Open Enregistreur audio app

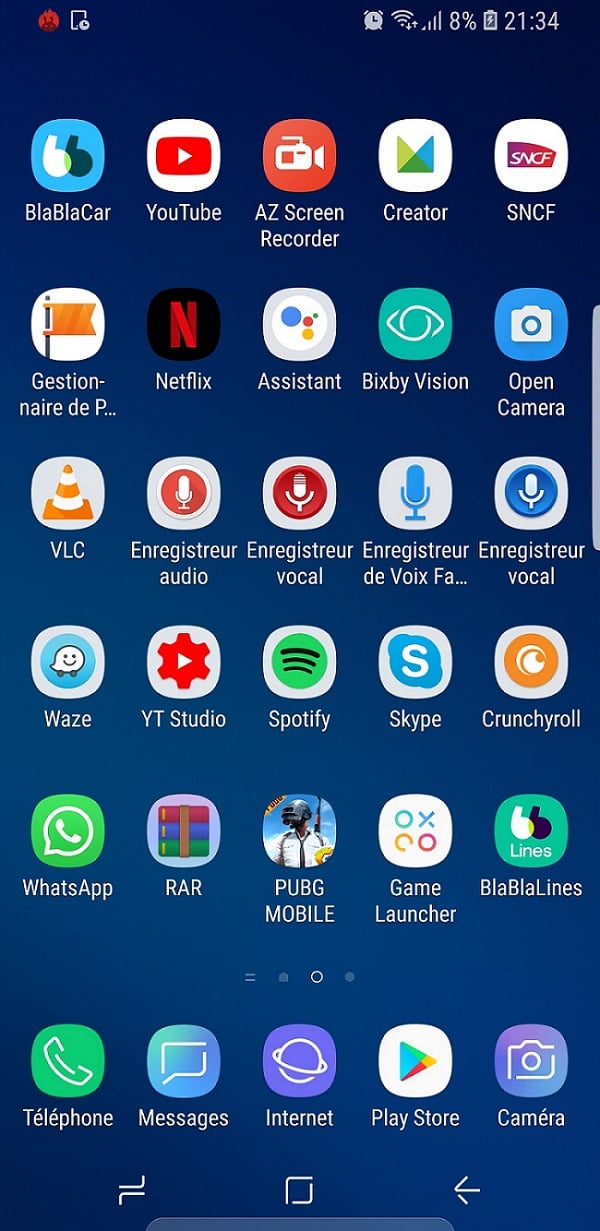click(x=184, y=494)
